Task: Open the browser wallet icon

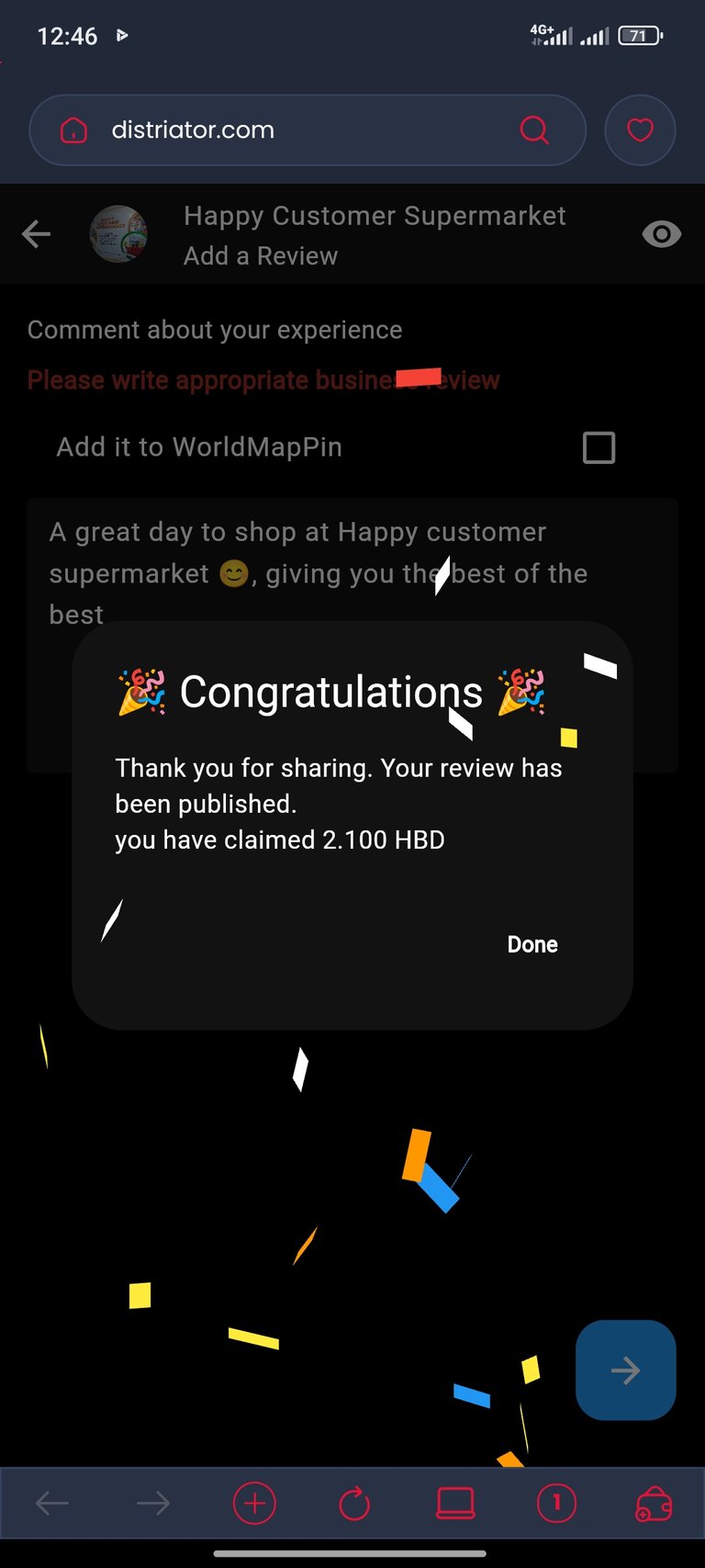Action: (x=654, y=1505)
